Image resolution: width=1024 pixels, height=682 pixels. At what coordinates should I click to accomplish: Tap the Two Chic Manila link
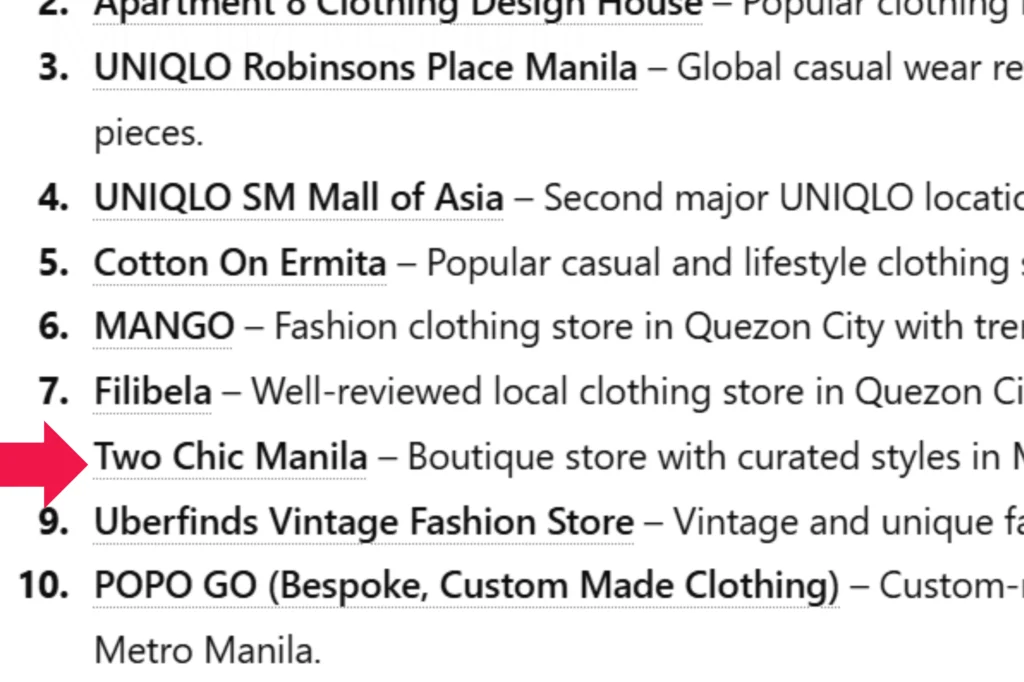pyautogui.click(x=231, y=457)
